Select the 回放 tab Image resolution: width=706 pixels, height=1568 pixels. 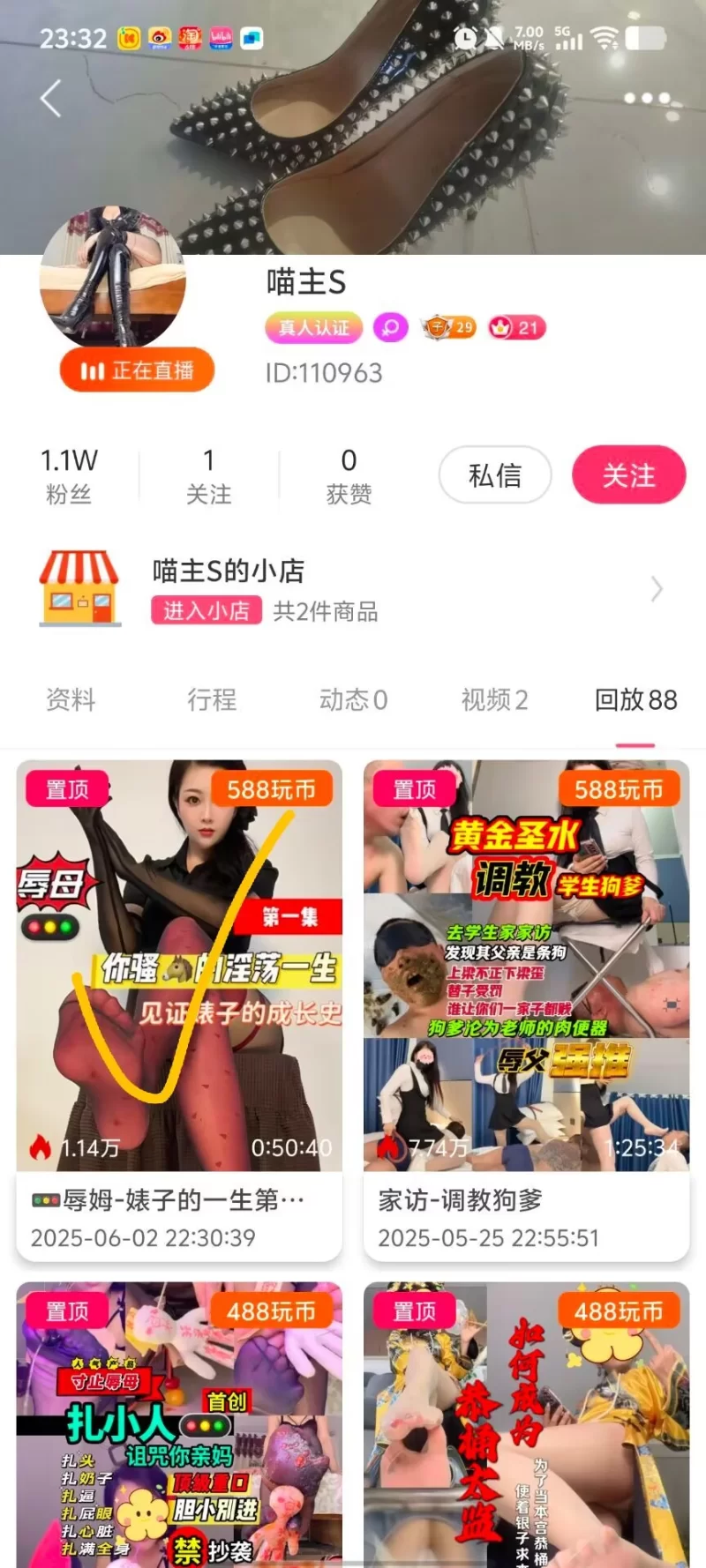point(635,700)
